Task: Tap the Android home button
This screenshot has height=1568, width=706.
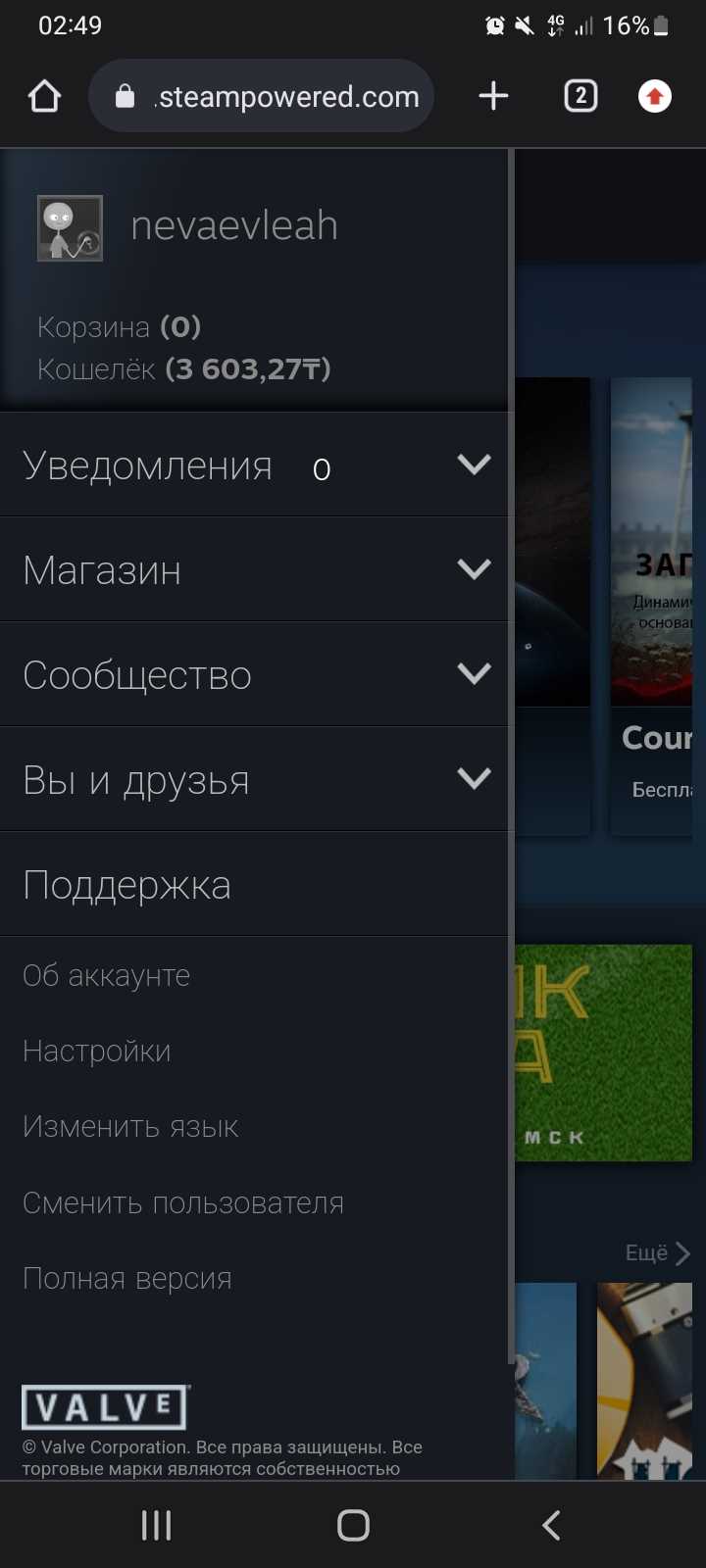Action: [x=352, y=1524]
